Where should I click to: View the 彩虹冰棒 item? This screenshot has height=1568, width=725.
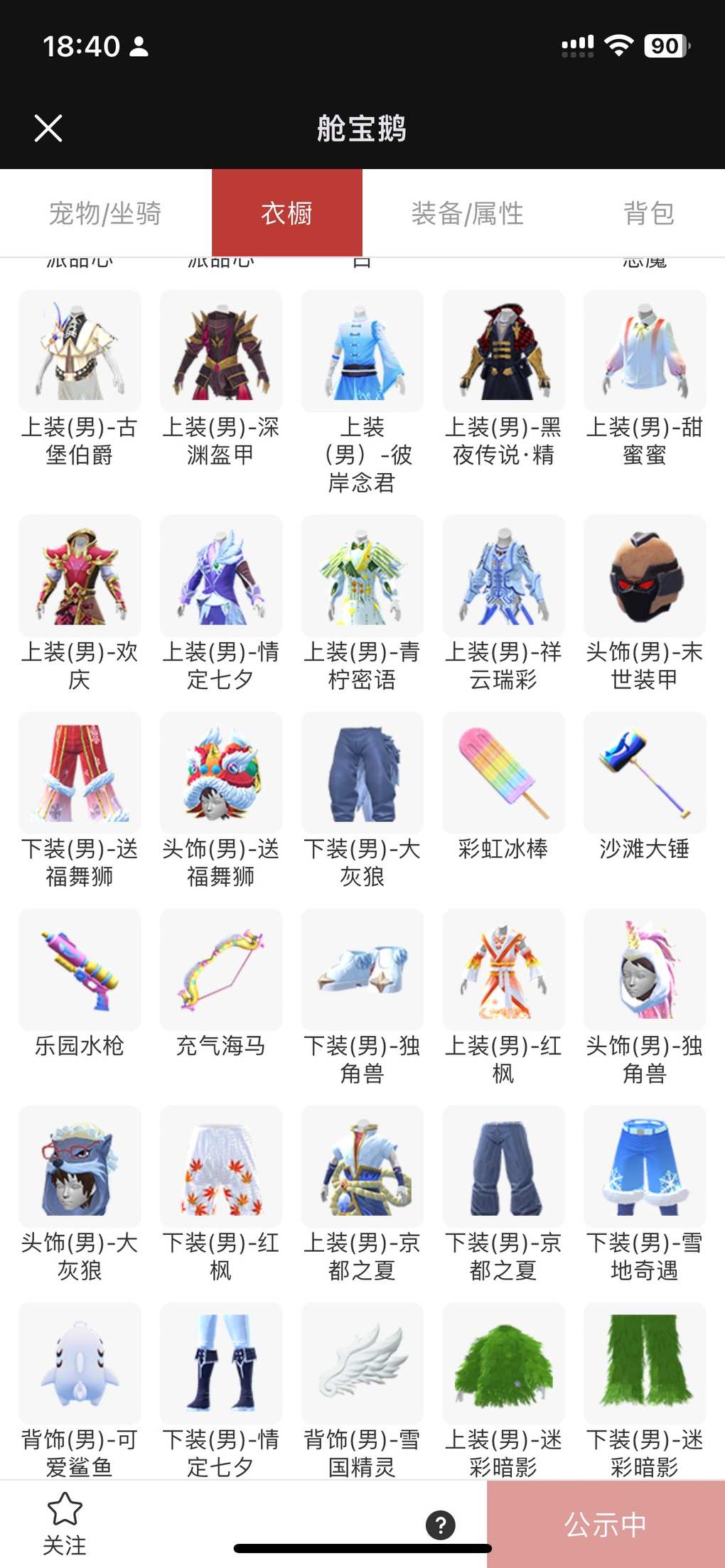click(x=503, y=773)
